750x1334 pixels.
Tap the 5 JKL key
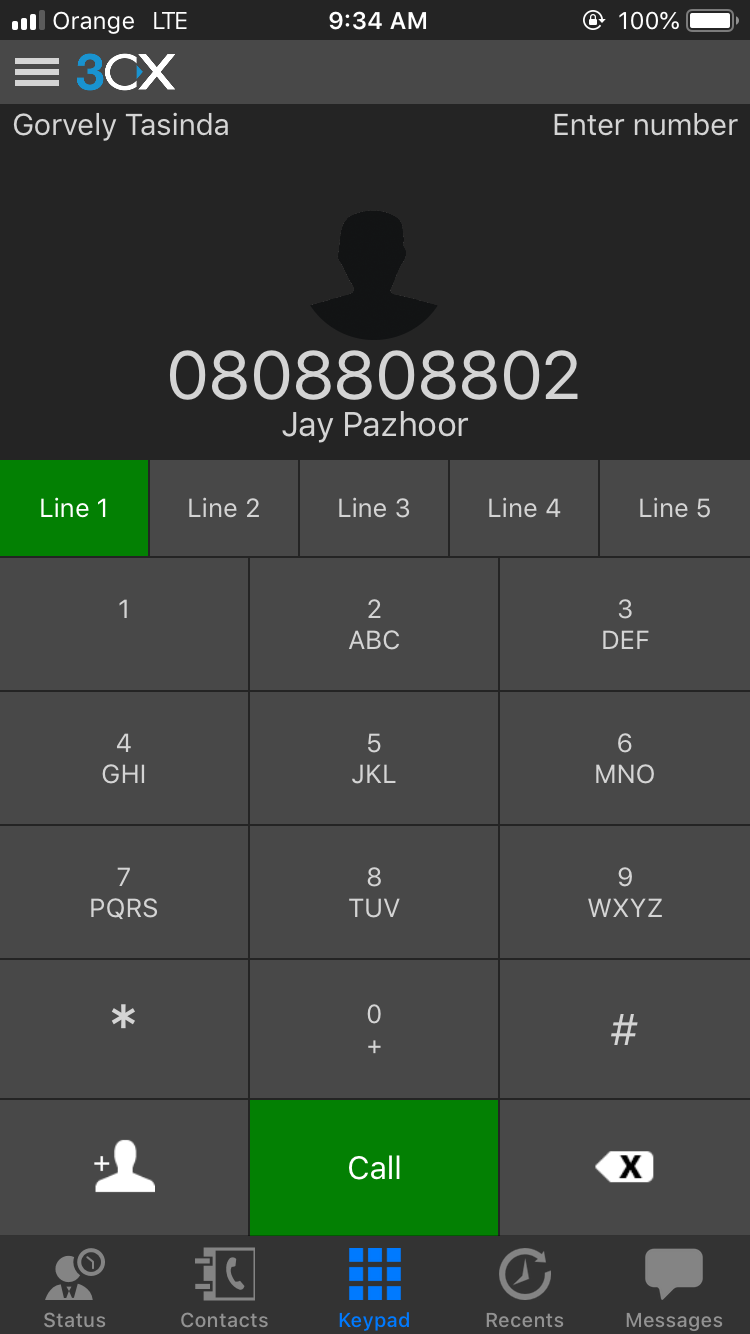(374, 758)
